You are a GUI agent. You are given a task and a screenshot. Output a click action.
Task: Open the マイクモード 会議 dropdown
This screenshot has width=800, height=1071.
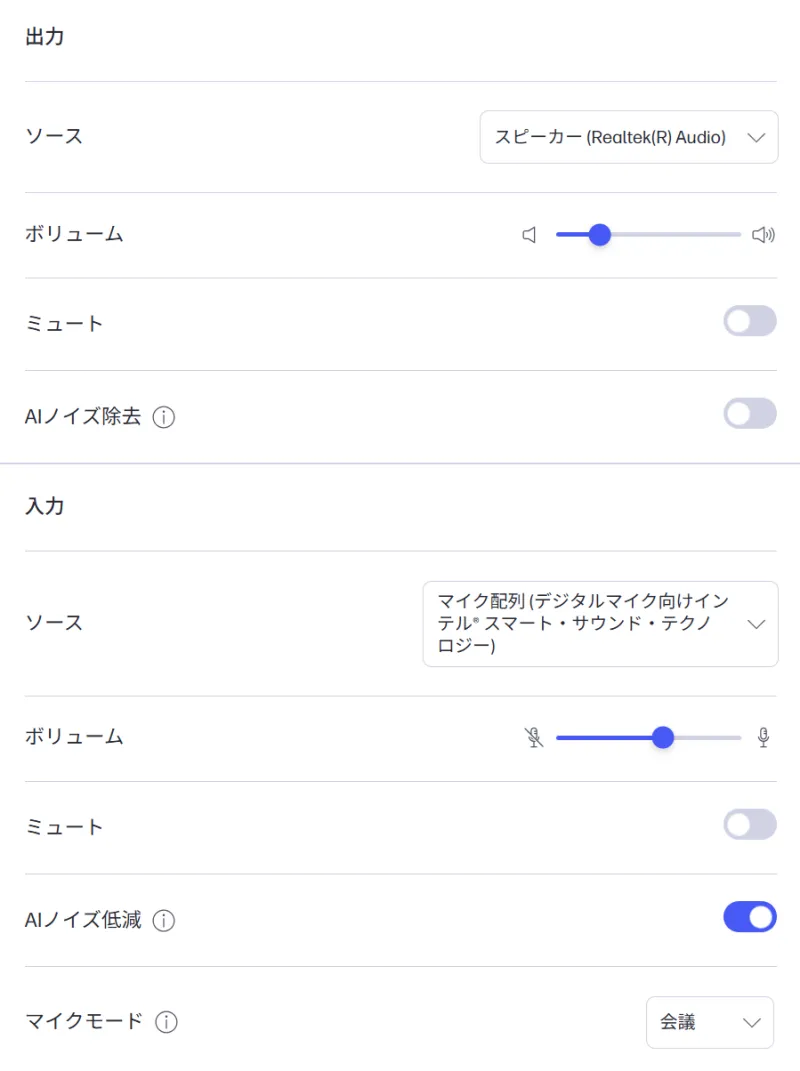pos(710,1022)
